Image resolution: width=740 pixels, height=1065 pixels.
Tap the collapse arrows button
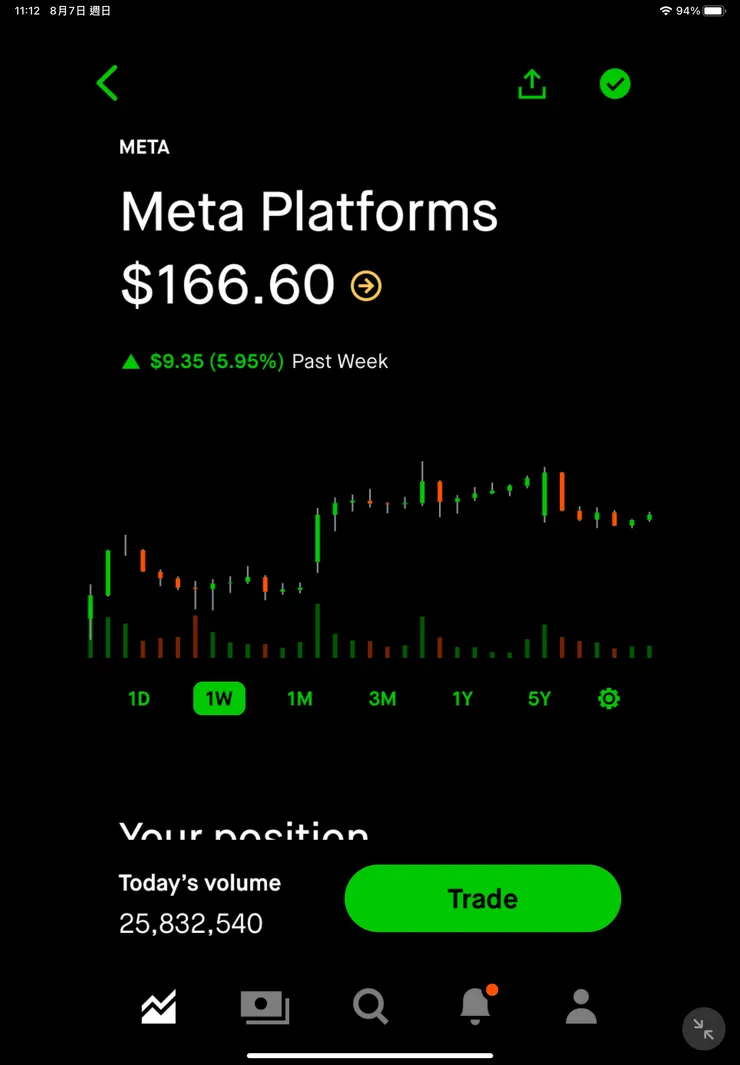click(704, 1029)
